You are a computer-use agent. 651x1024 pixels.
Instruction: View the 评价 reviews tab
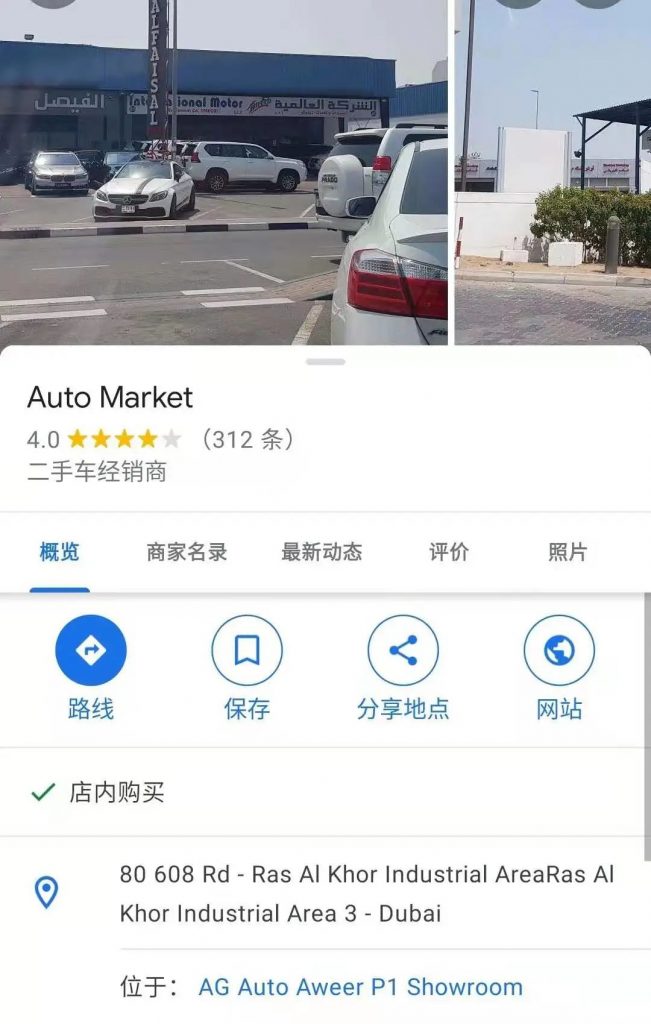[x=449, y=552]
